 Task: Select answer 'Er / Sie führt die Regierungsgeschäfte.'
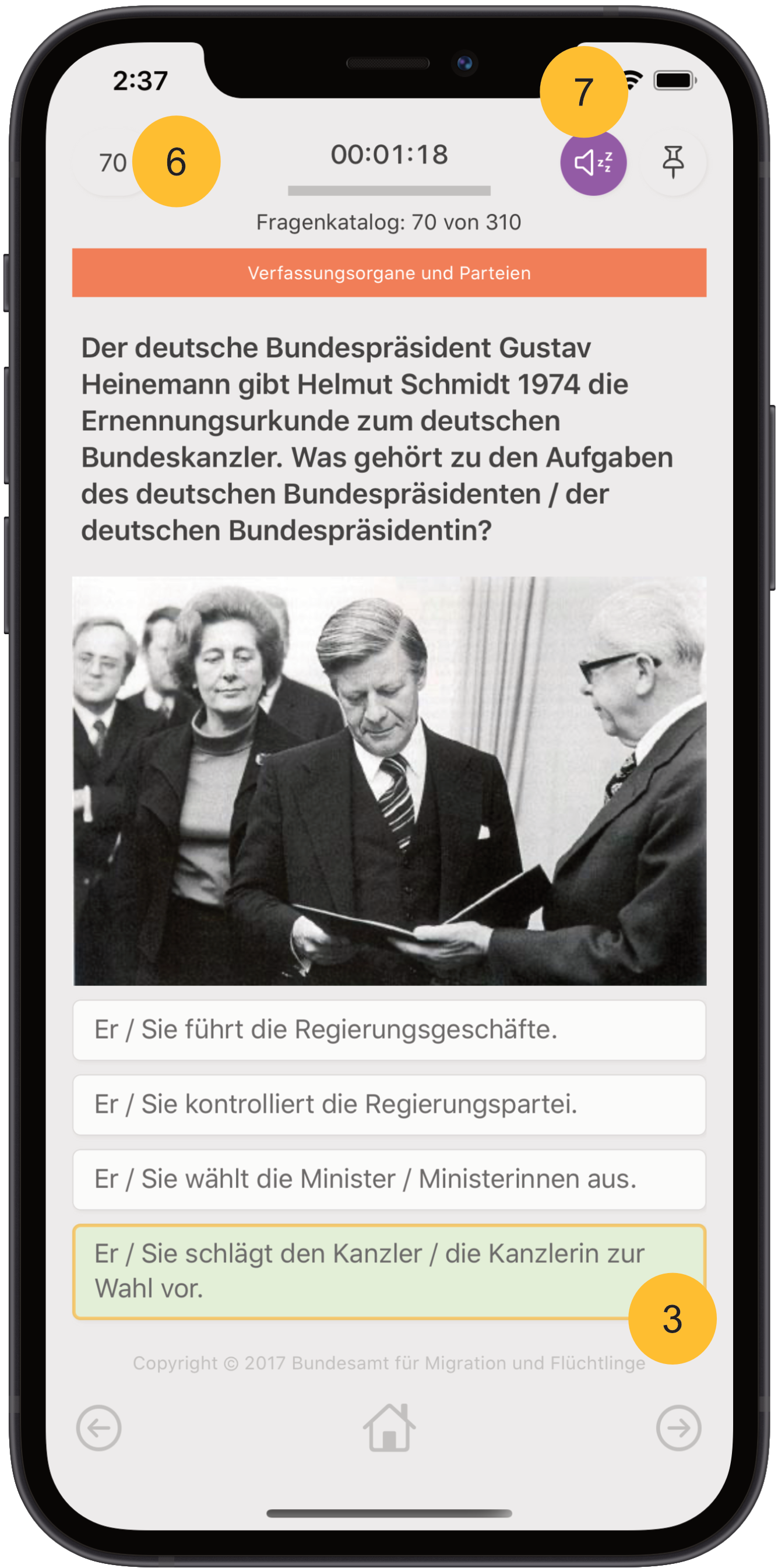(x=389, y=1029)
